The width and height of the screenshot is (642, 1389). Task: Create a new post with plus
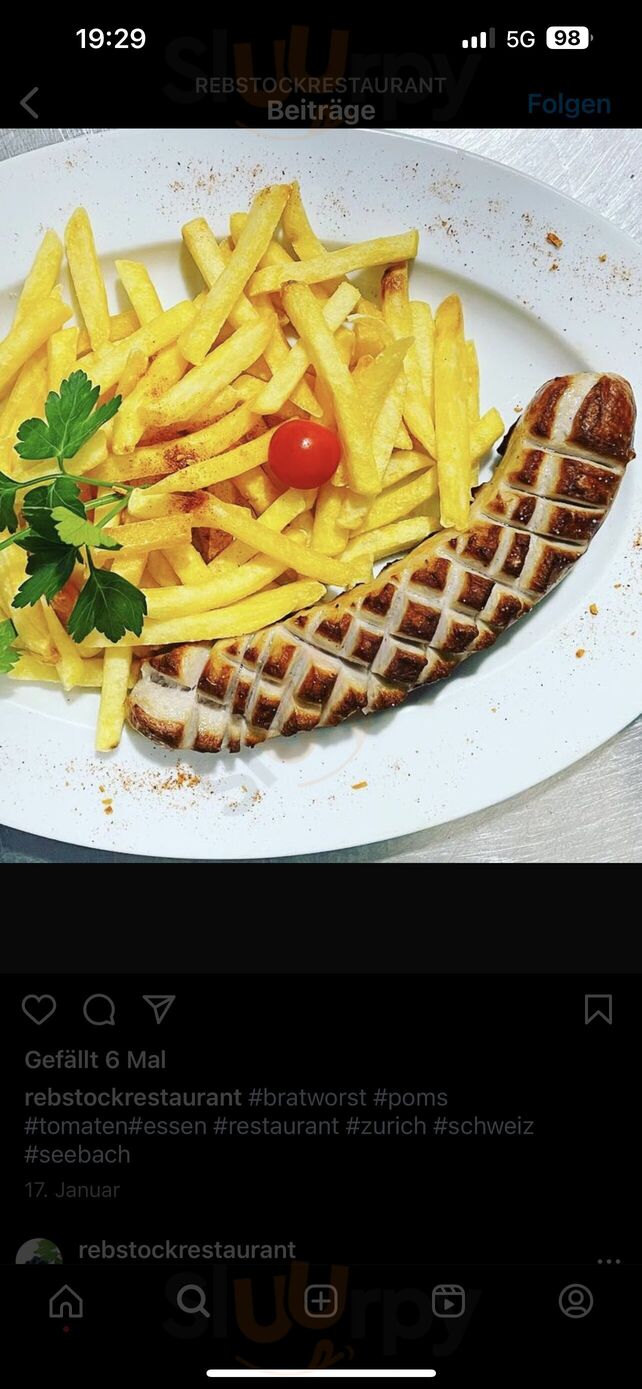click(x=321, y=1301)
